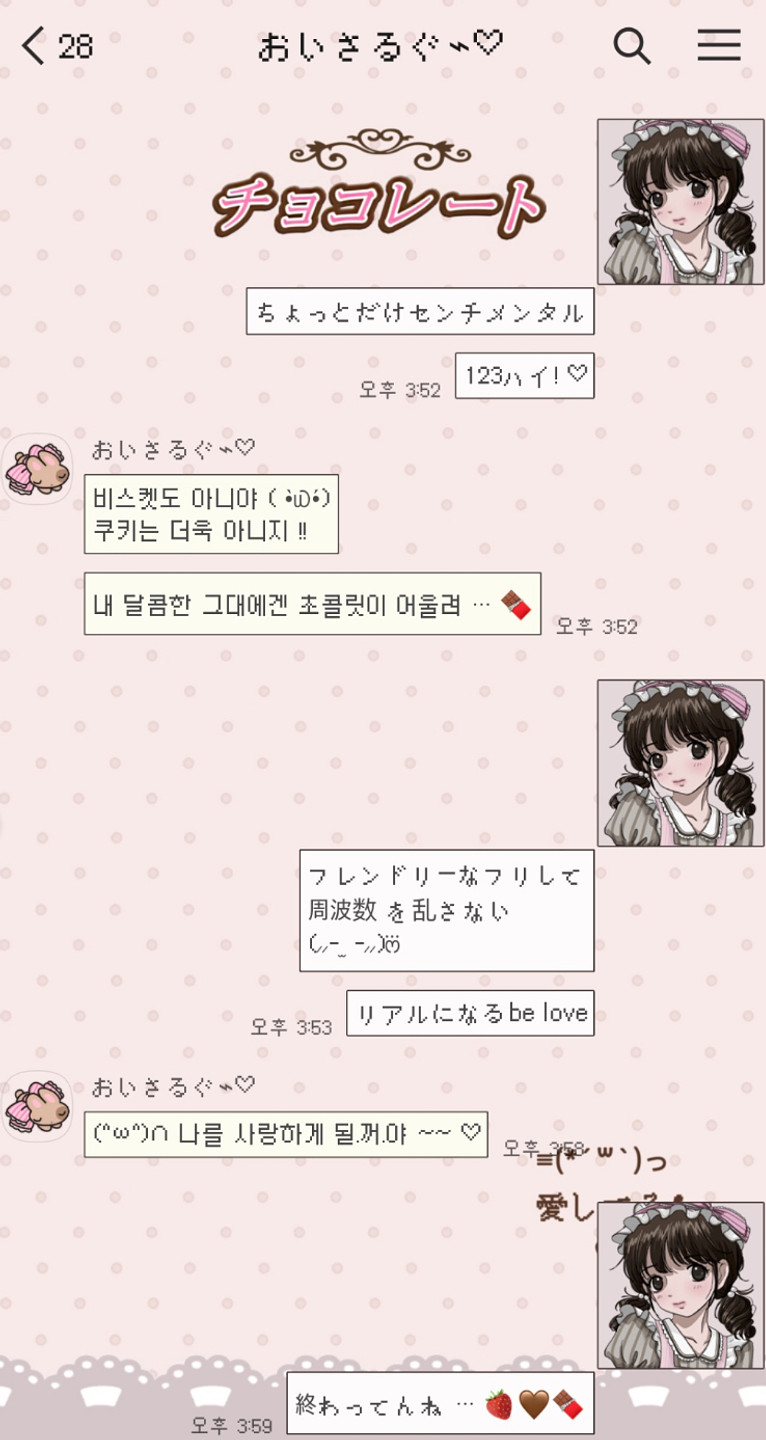Search within this conversation

point(631,46)
